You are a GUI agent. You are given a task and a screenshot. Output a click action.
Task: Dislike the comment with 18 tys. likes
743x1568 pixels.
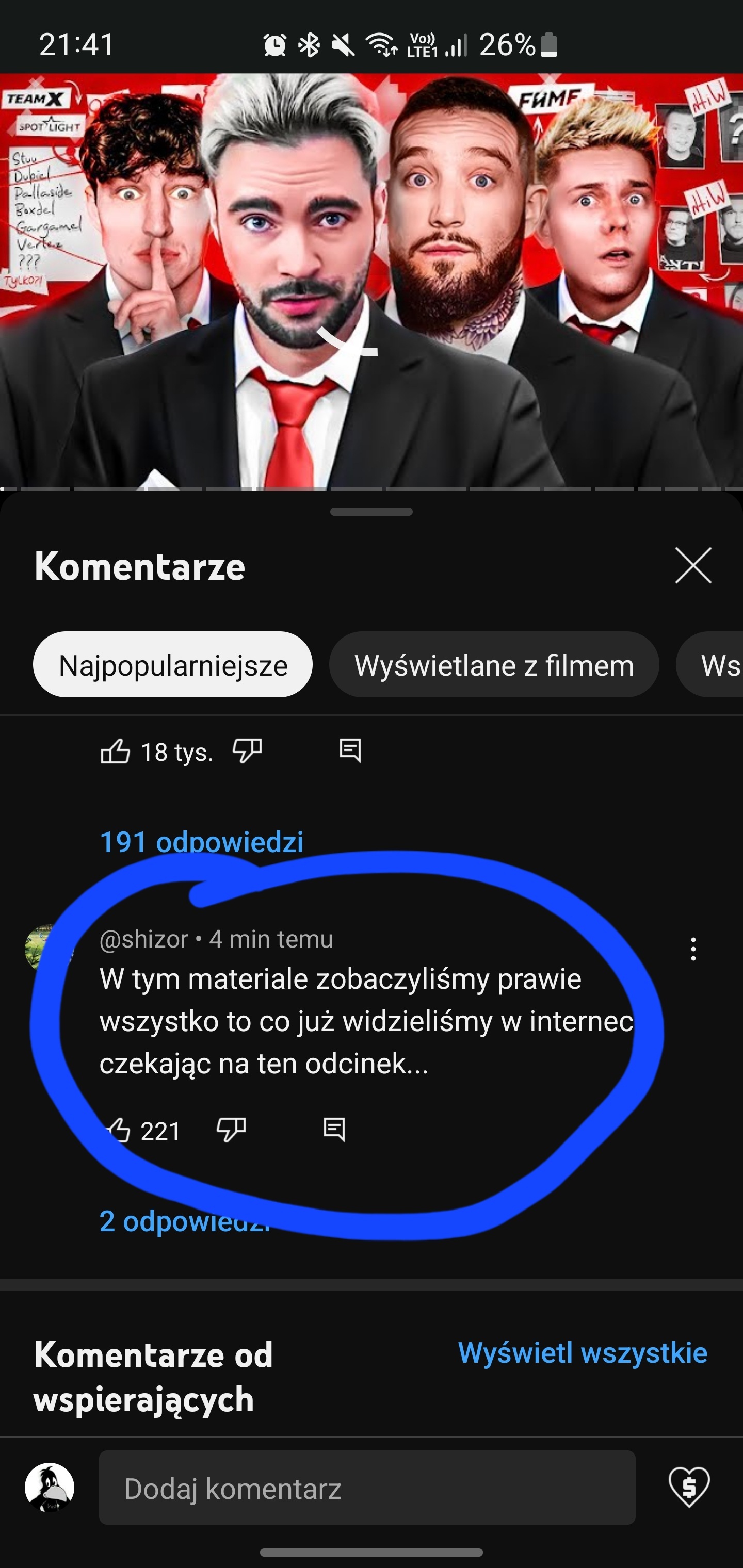247,751
